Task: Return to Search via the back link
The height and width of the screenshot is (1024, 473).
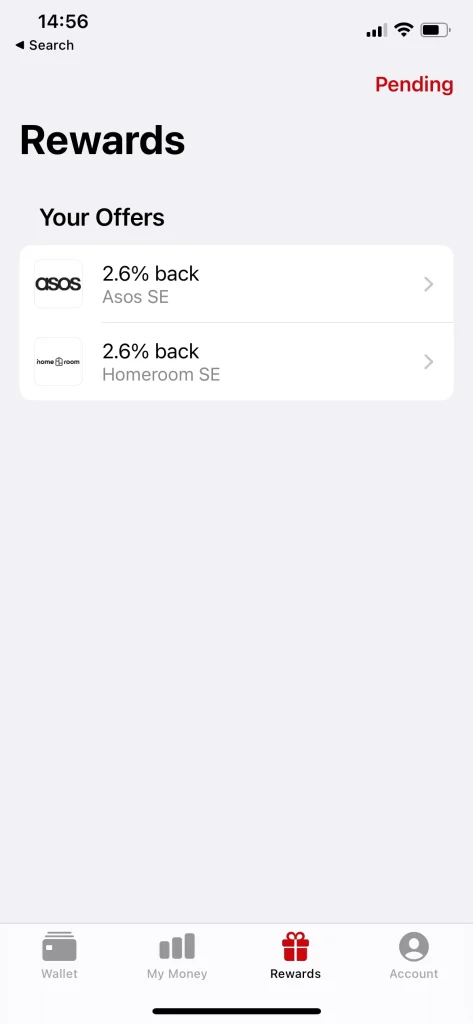Action: [44, 45]
